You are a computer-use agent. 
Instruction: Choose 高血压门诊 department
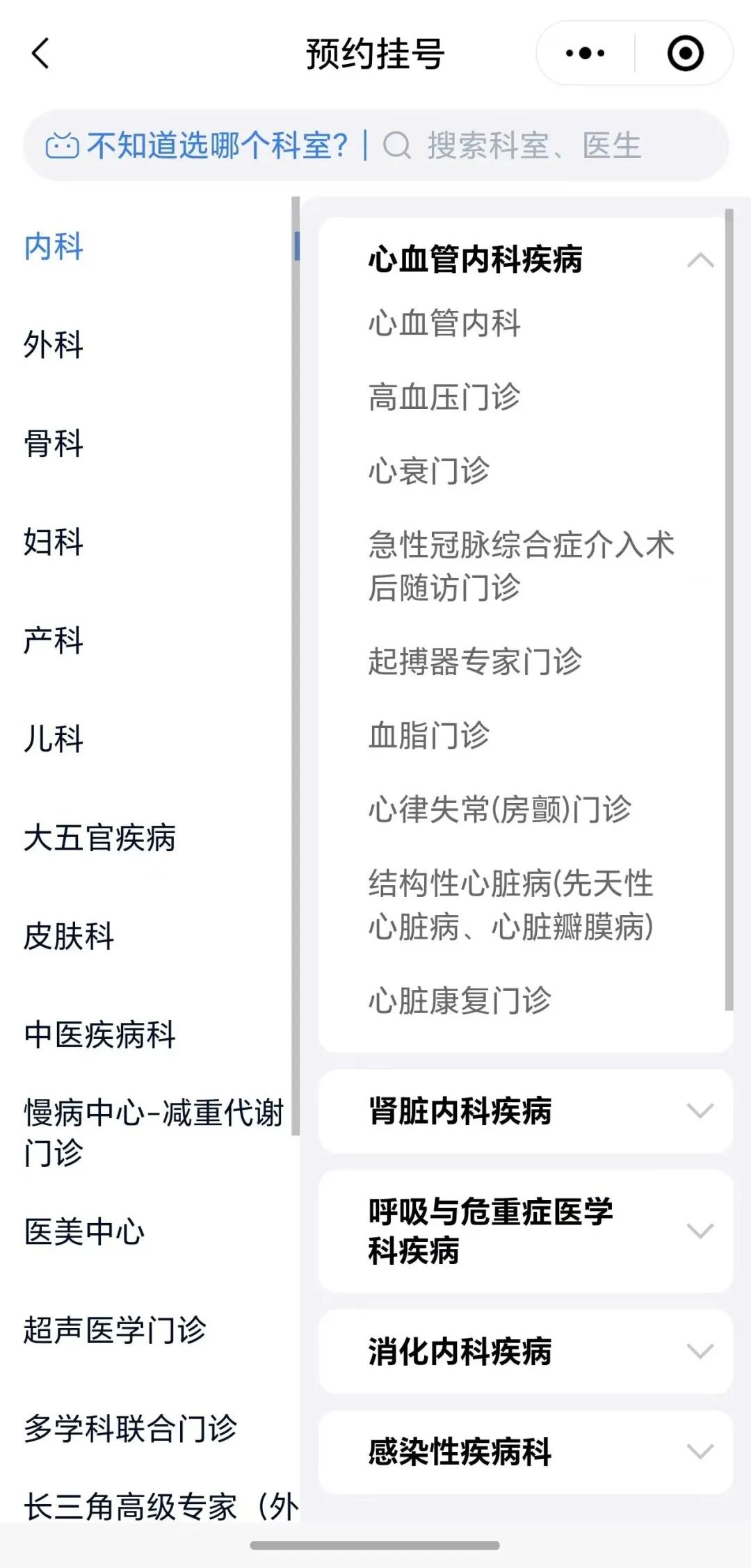[444, 397]
